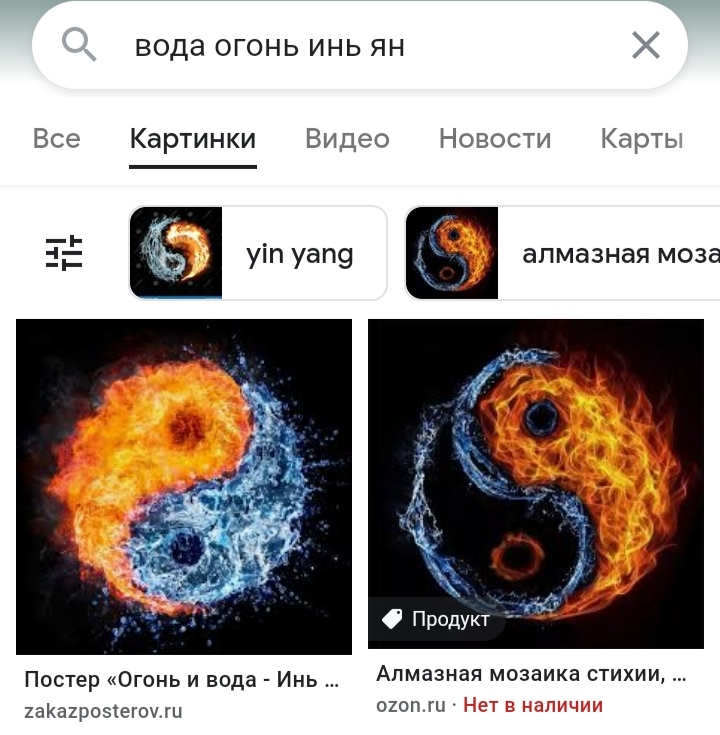Select the yin yang suggestion chip
The width and height of the screenshot is (720, 735).
pyautogui.click(x=258, y=253)
